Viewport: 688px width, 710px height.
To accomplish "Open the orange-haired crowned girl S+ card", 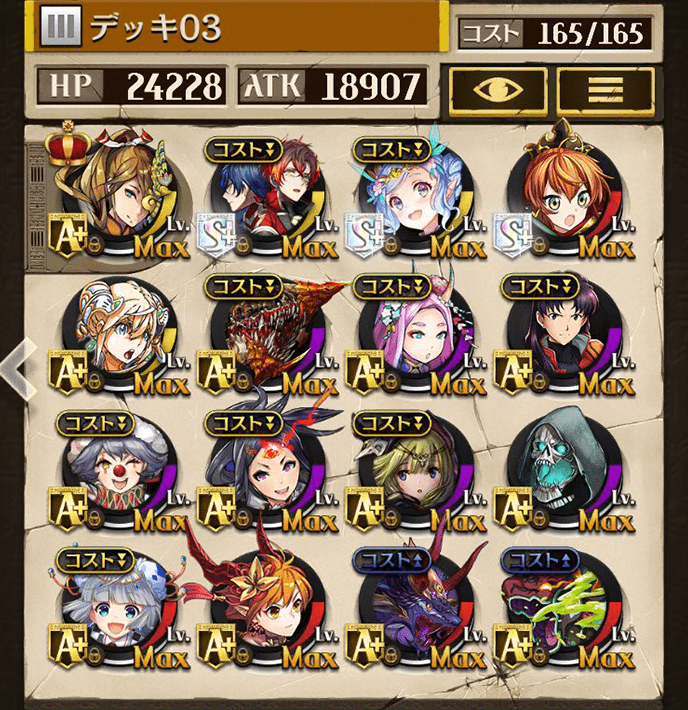I will pos(563,195).
